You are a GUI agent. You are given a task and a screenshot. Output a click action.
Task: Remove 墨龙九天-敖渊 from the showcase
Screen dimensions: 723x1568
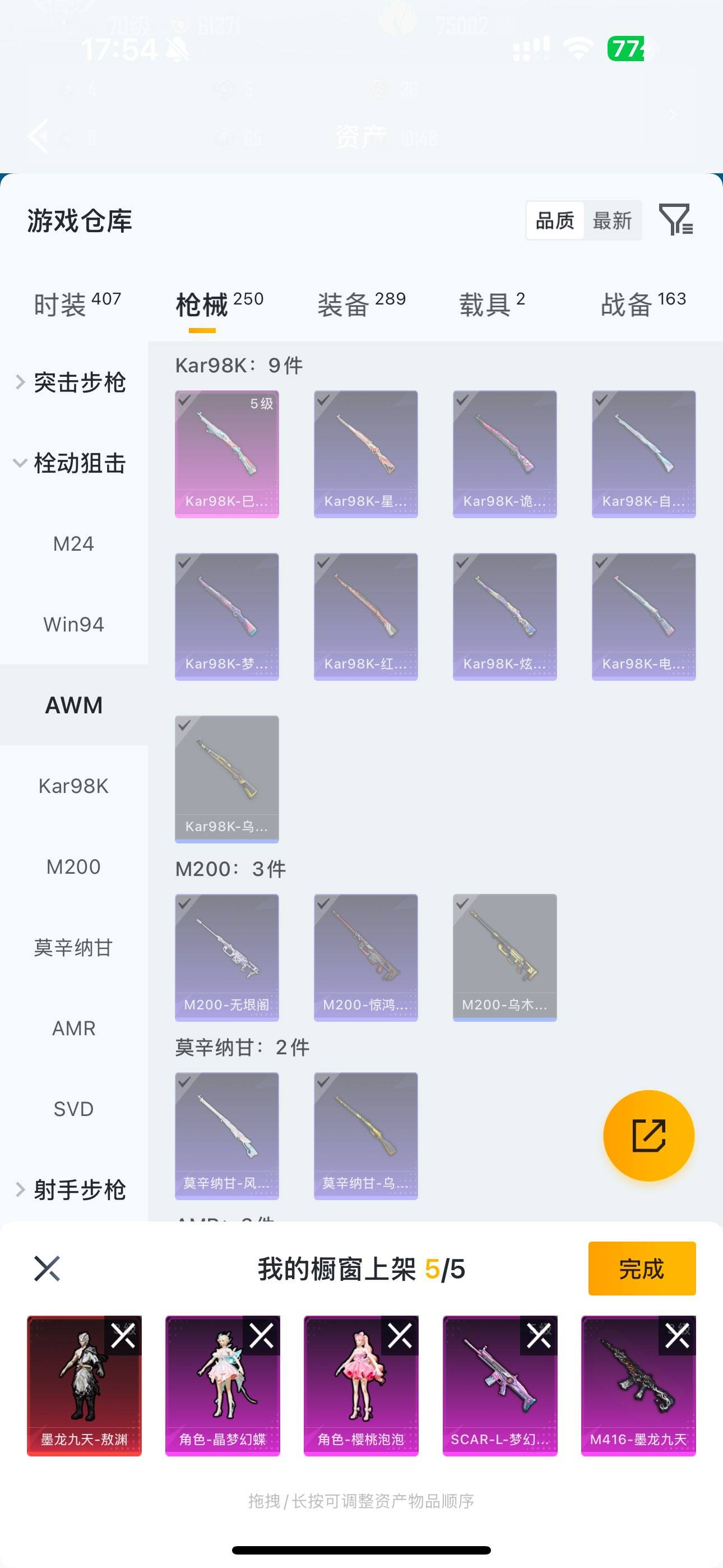[x=123, y=1336]
